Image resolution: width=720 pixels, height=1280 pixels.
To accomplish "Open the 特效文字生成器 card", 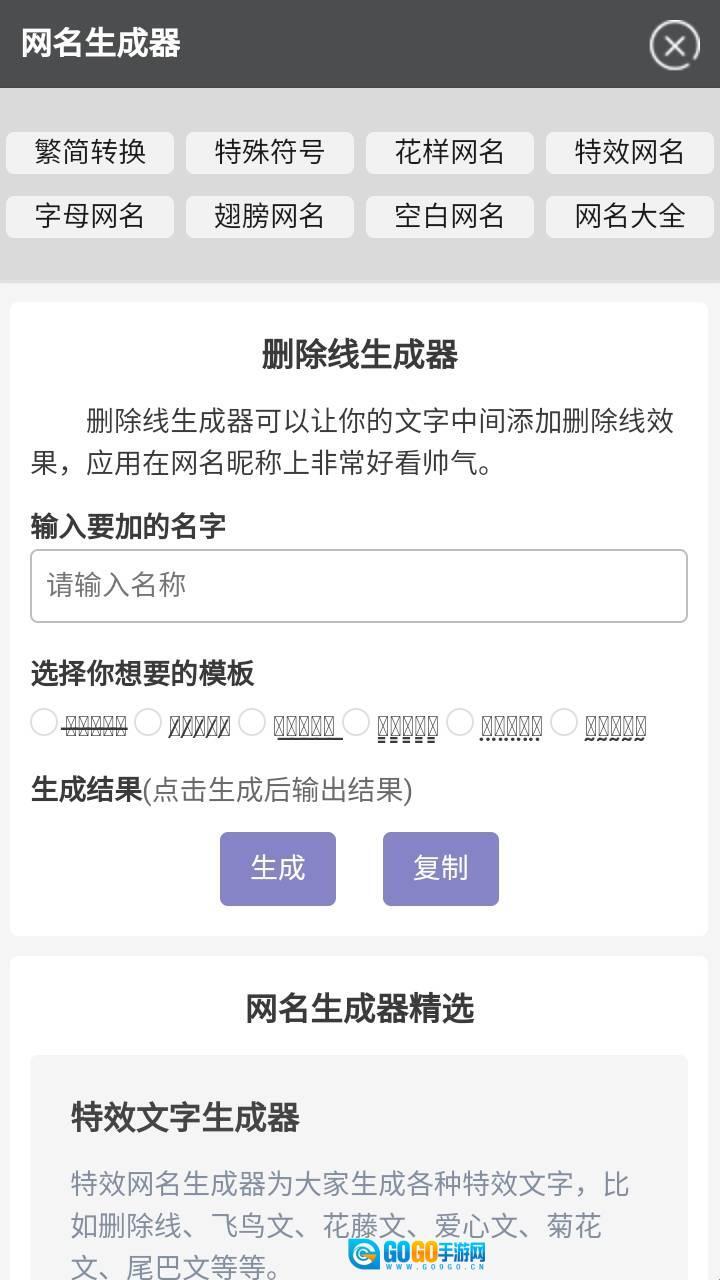I will [186, 1117].
